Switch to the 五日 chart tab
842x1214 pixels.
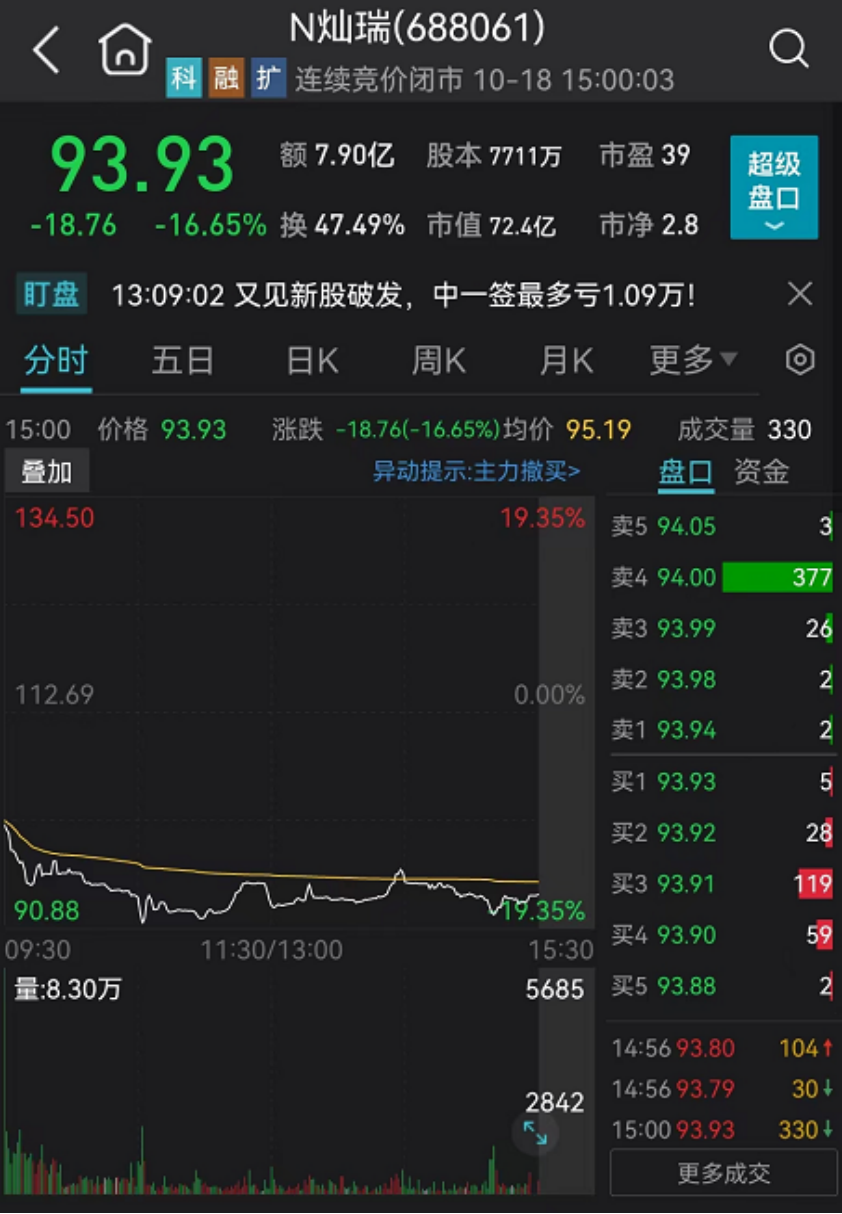(182, 360)
